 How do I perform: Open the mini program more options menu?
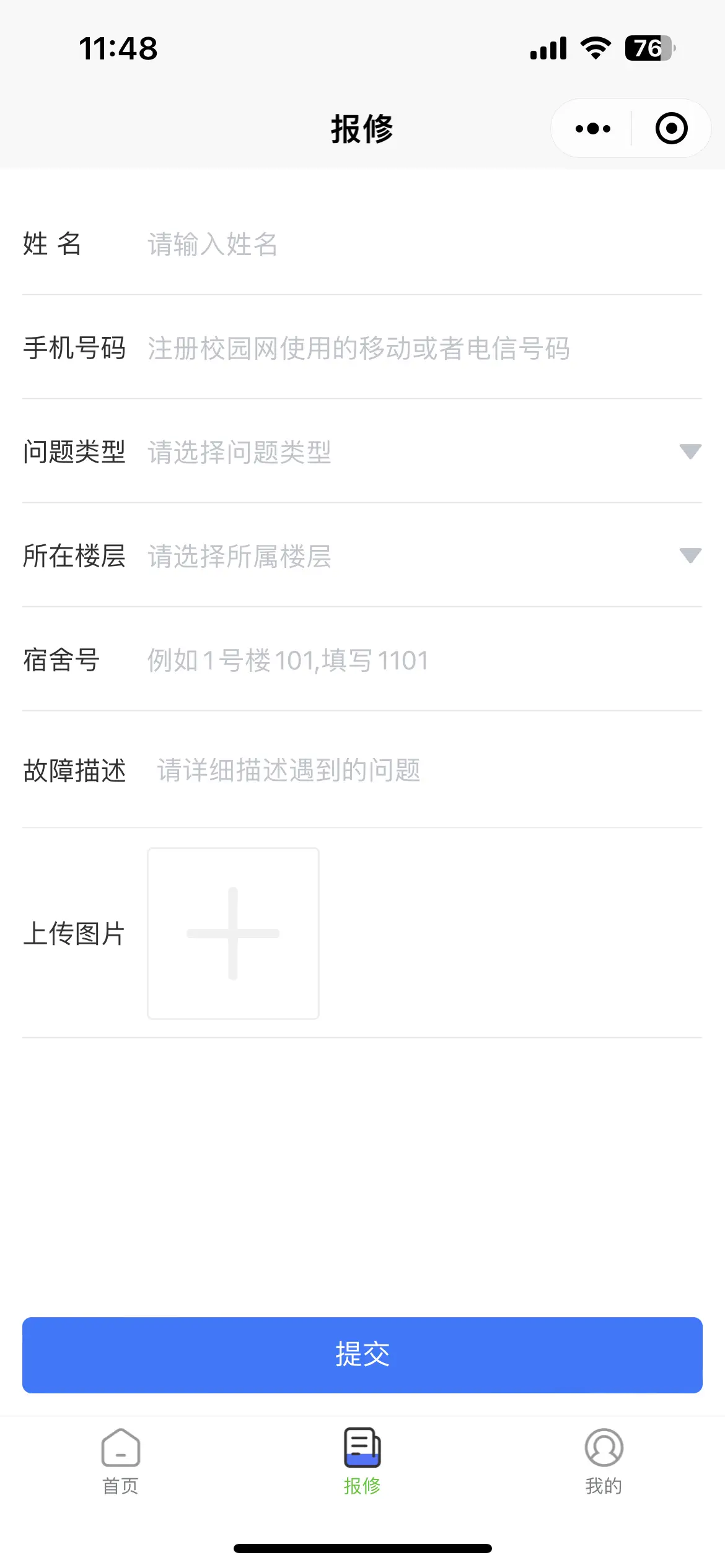pos(592,129)
